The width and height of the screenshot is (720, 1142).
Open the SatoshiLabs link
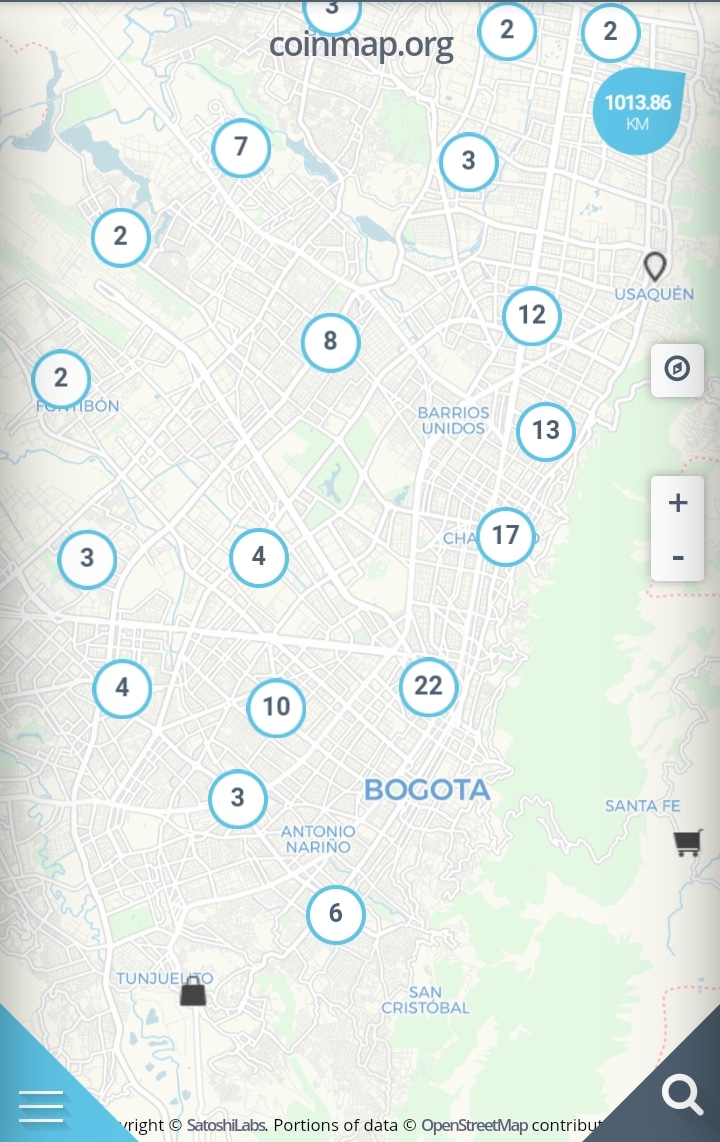[x=226, y=1125]
